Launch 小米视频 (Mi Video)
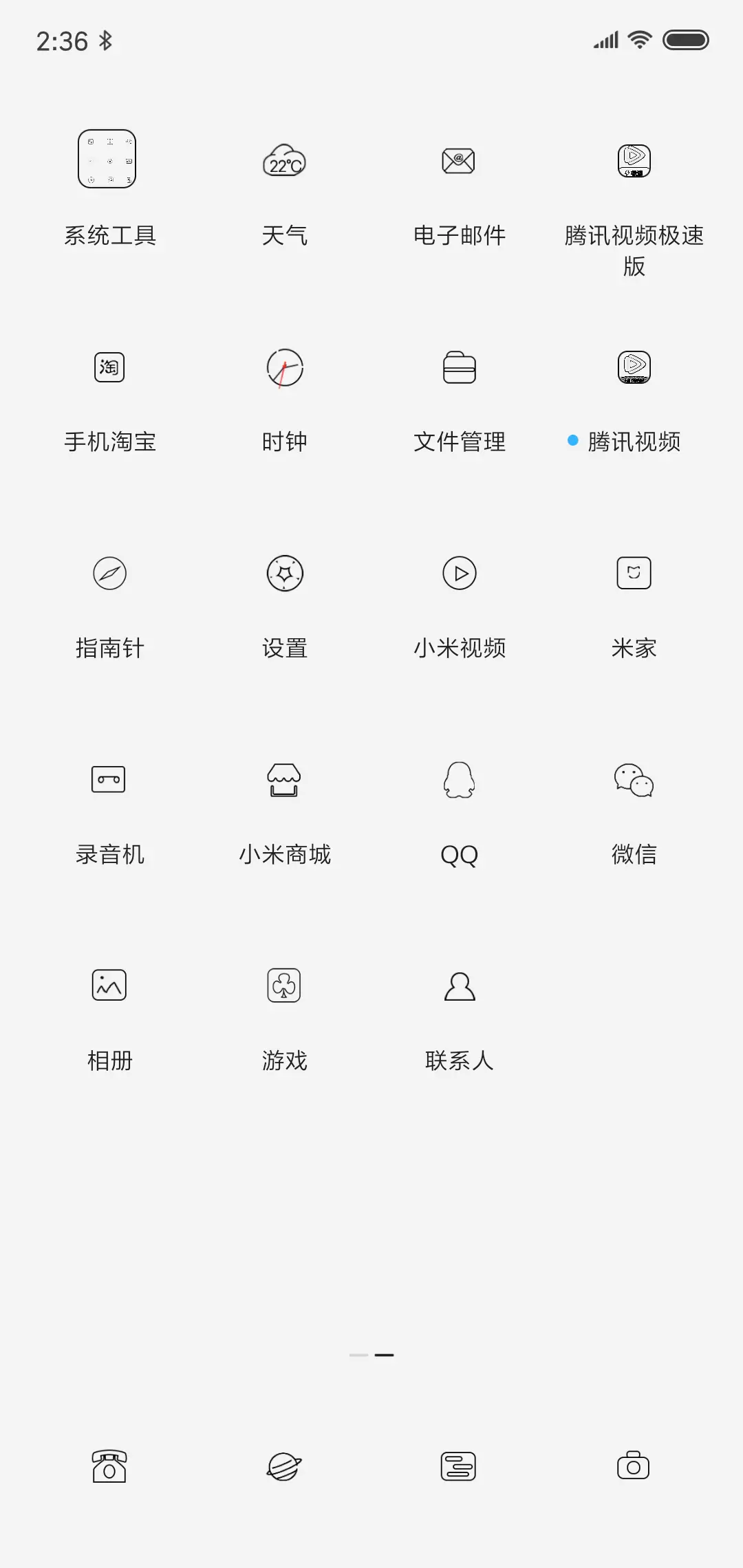The width and height of the screenshot is (743, 1568). [460, 574]
